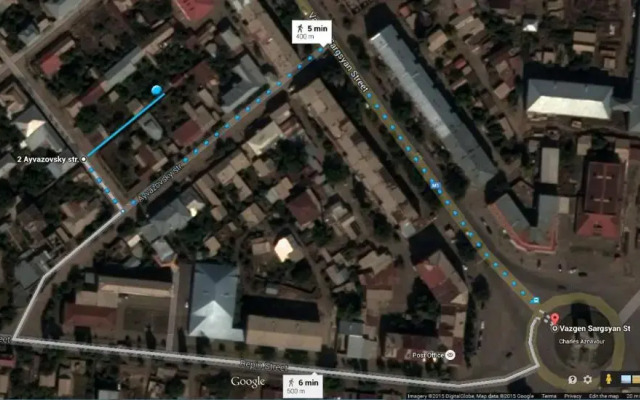The image size is (640, 400).
Task: Open map settings gear icon
Action: point(587,379)
